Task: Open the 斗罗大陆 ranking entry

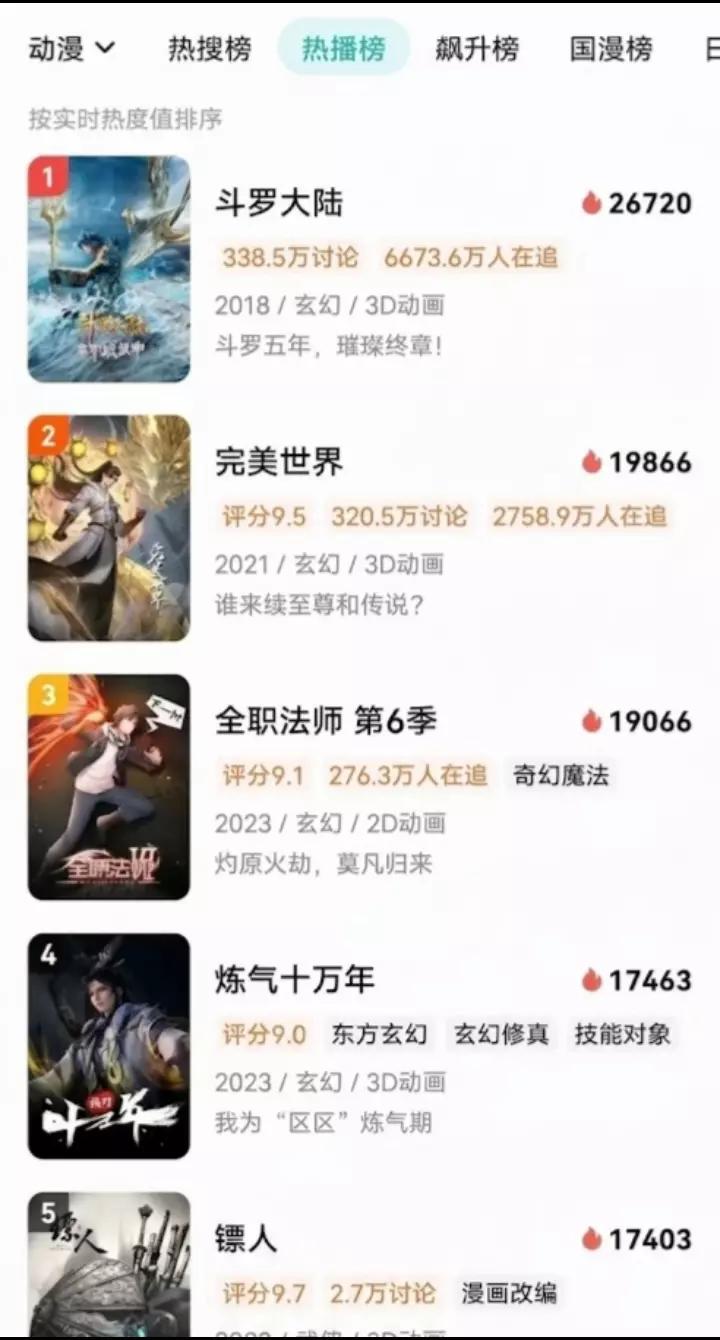Action: (360, 269)
